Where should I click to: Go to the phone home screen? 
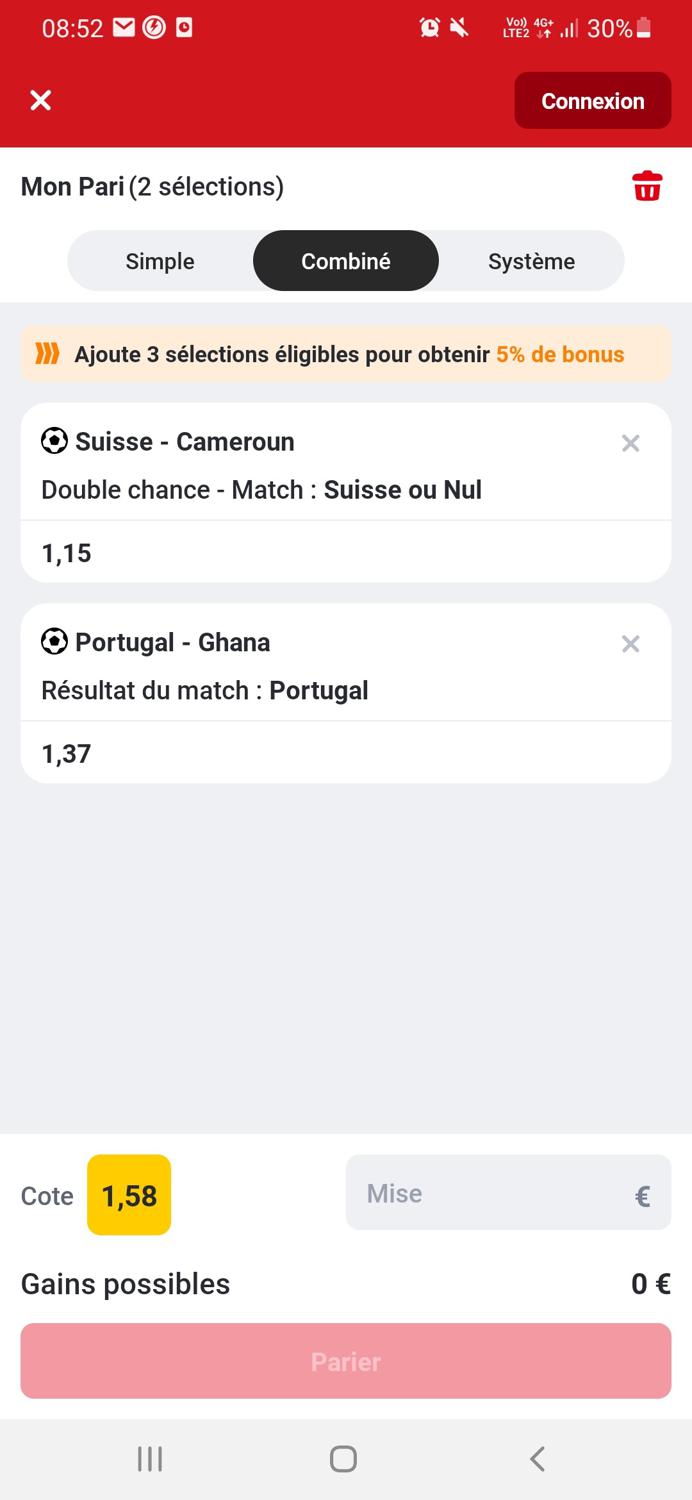(x=343, y=1459)
